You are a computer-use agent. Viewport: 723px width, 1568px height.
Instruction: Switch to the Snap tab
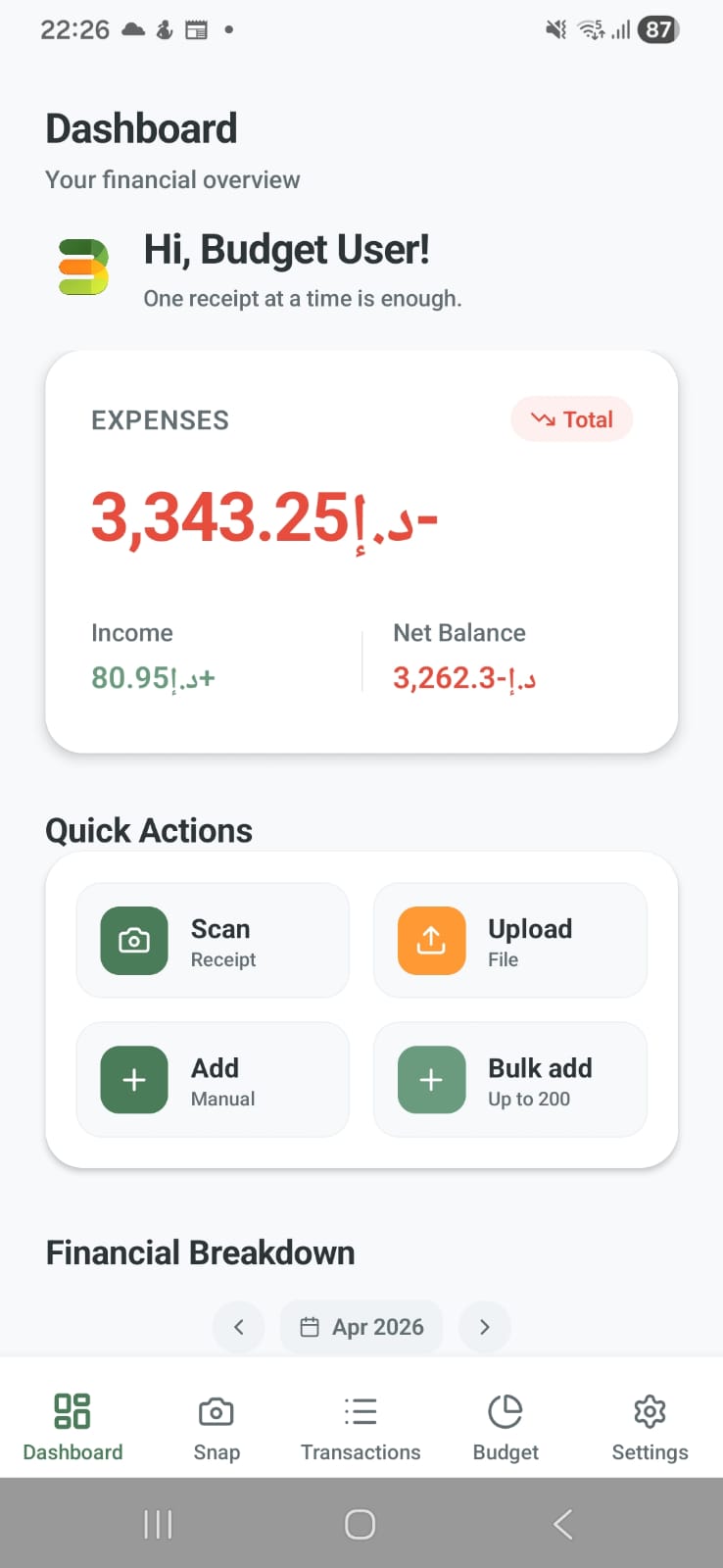coord(217,1428)
